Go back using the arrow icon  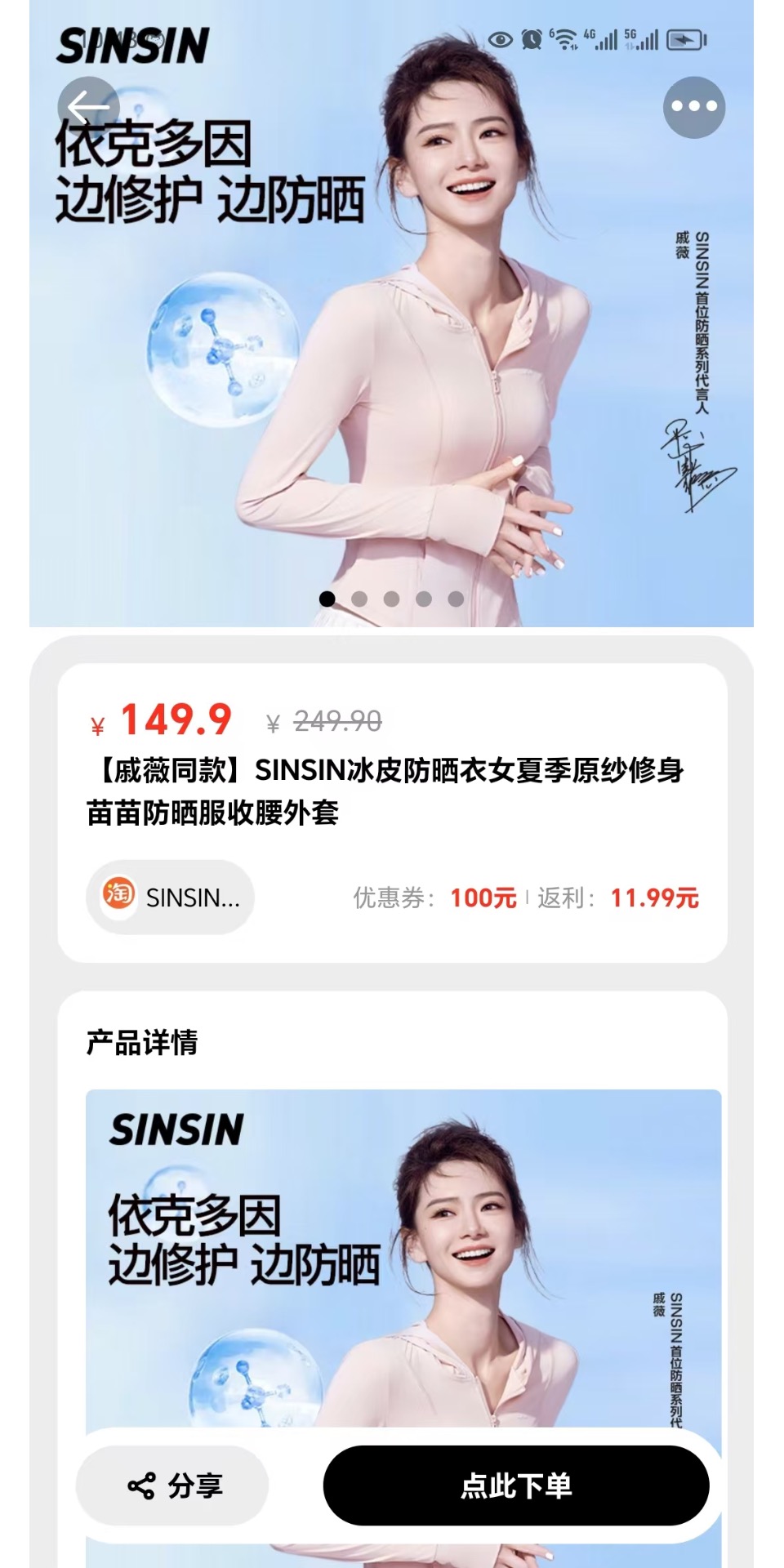click(88, 107)
